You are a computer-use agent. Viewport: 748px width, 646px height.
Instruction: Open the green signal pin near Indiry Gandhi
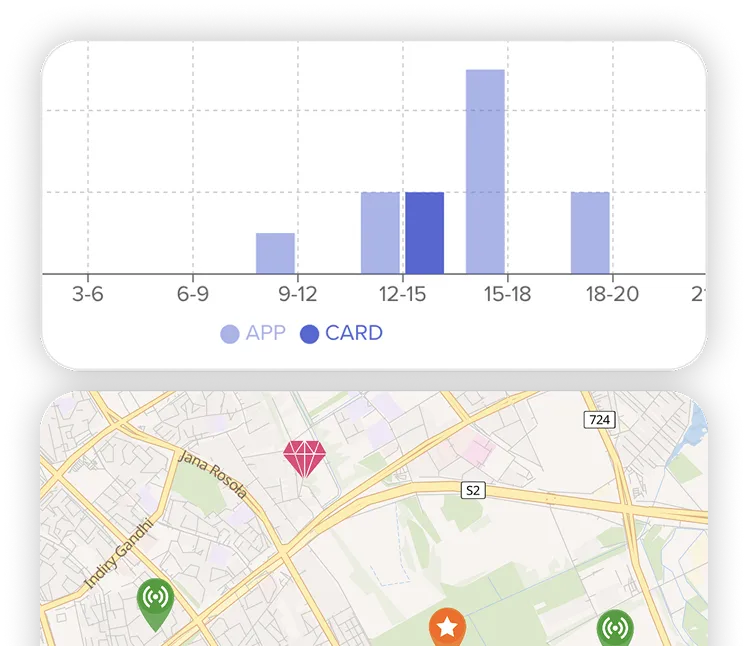point(156,604)
